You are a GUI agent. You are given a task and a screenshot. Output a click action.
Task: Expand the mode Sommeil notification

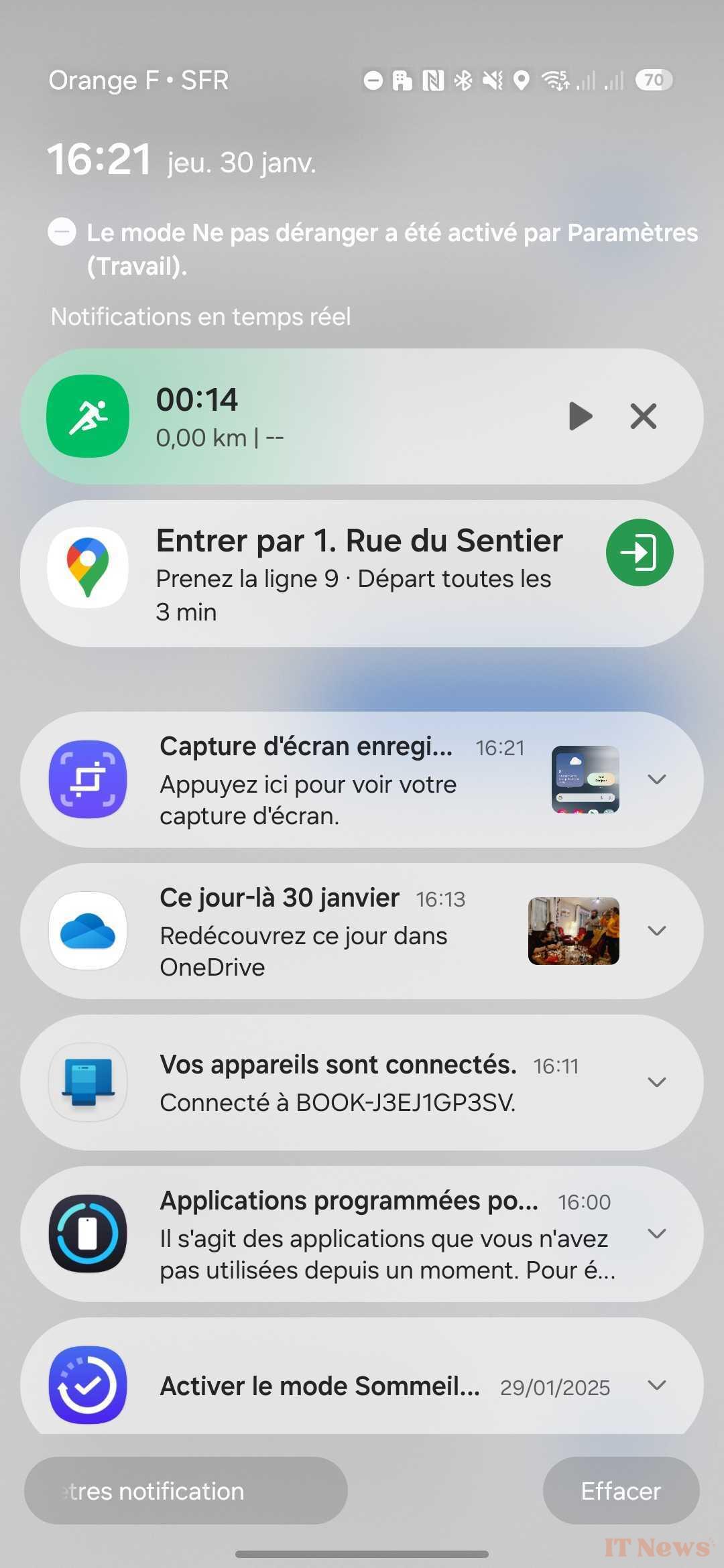657,1385
